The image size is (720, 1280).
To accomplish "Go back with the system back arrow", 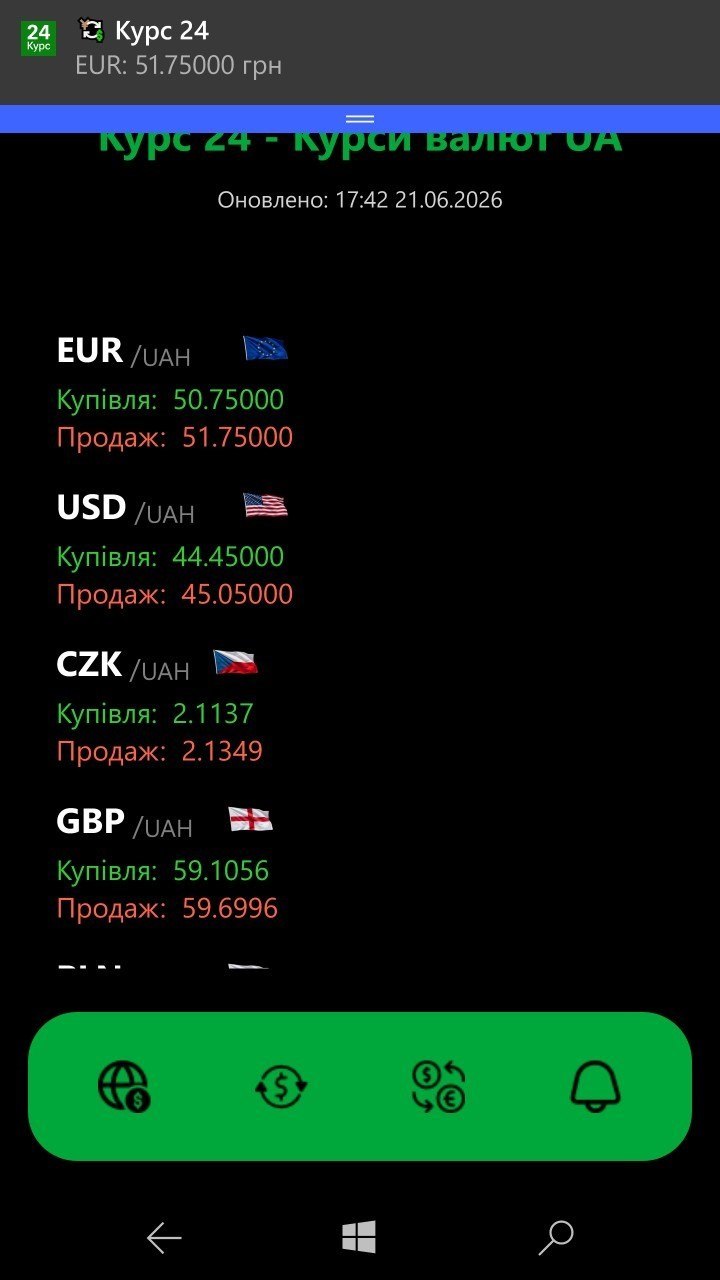I will click(164, 1238).
